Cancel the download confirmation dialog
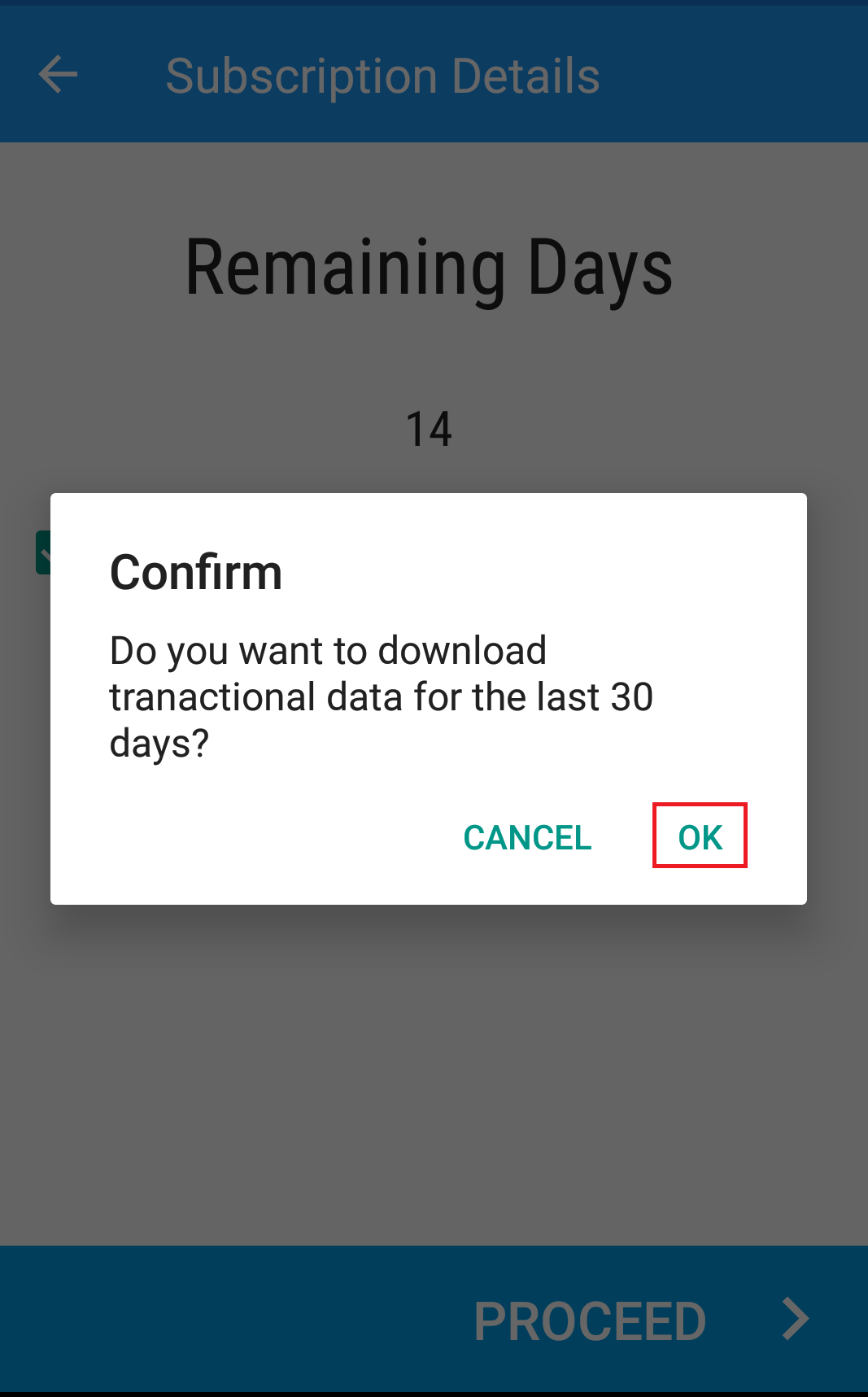Viewport: 868px width, 1397px height. pyautogui.click(x=527, y=837)
